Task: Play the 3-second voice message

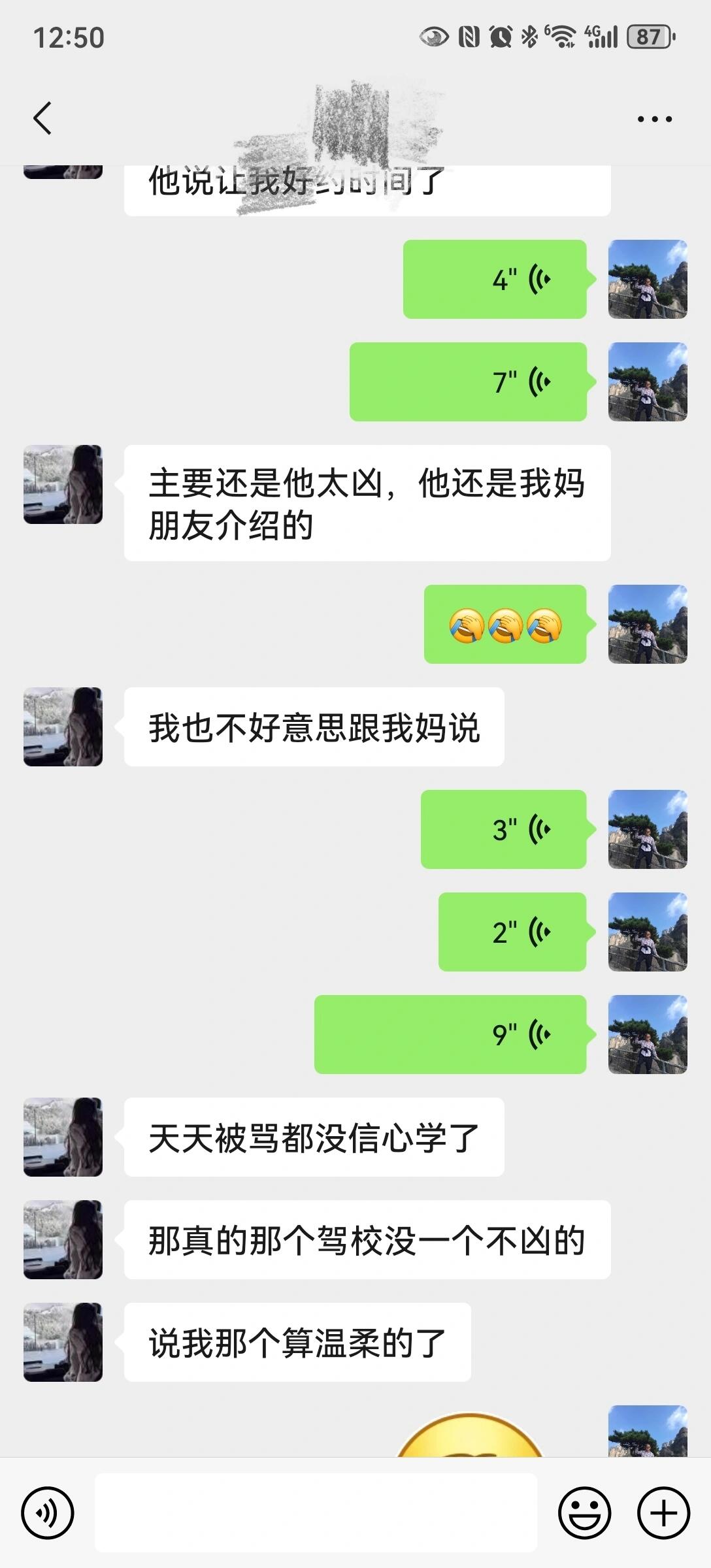Action: tap(502, 830)
